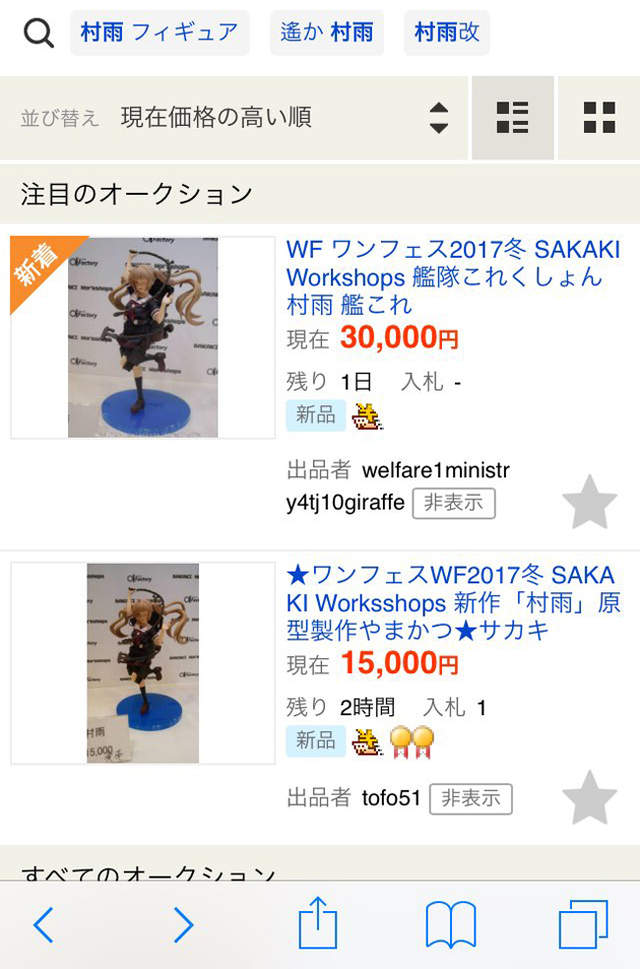Open the 15,000円 auction figure thumbnail
This screenshot has width=640, height=969.
pos(142,663)
